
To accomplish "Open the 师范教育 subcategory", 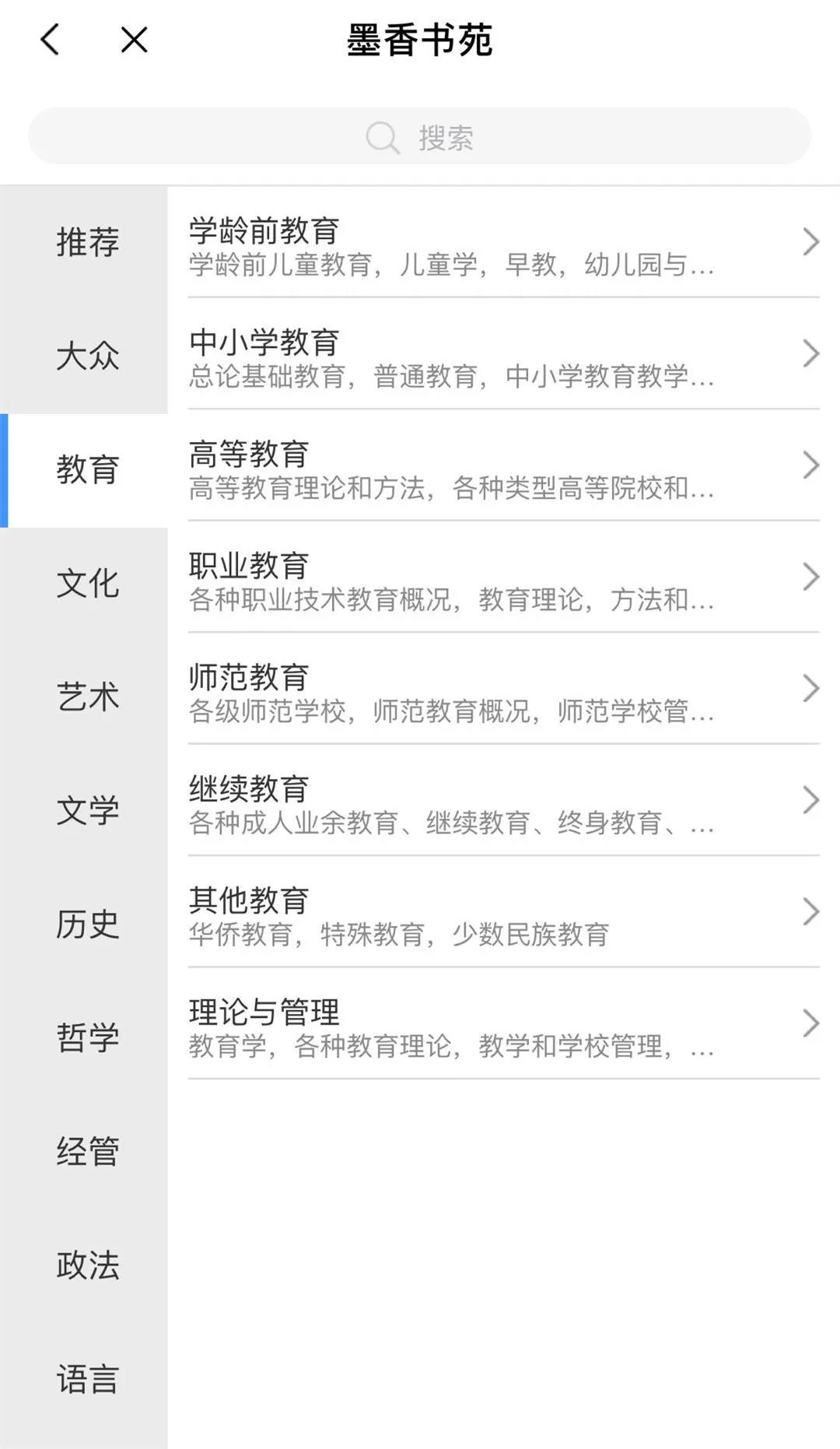I will [504, 689].
